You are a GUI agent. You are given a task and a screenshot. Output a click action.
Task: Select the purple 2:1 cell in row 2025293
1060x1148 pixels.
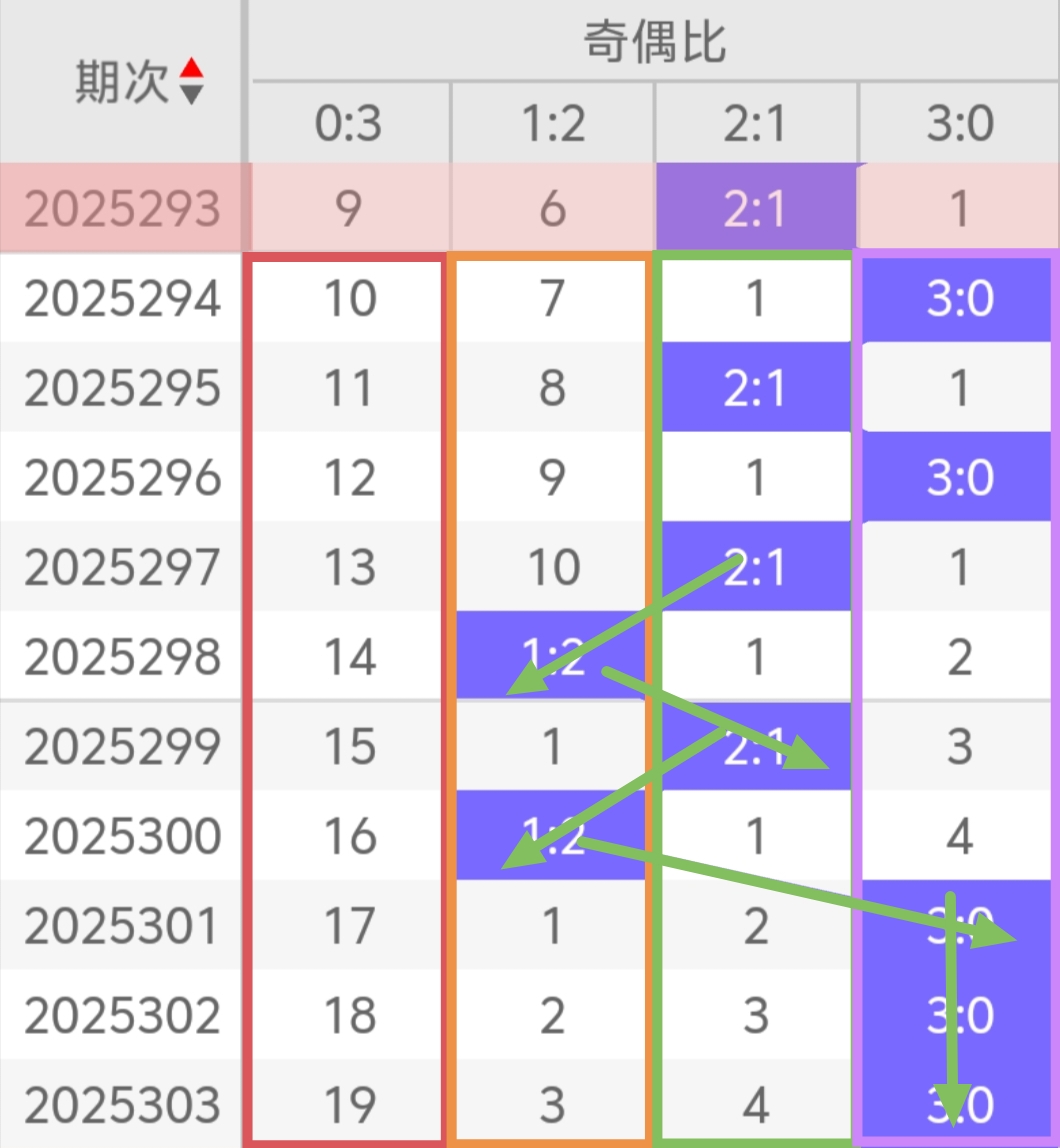755,208
